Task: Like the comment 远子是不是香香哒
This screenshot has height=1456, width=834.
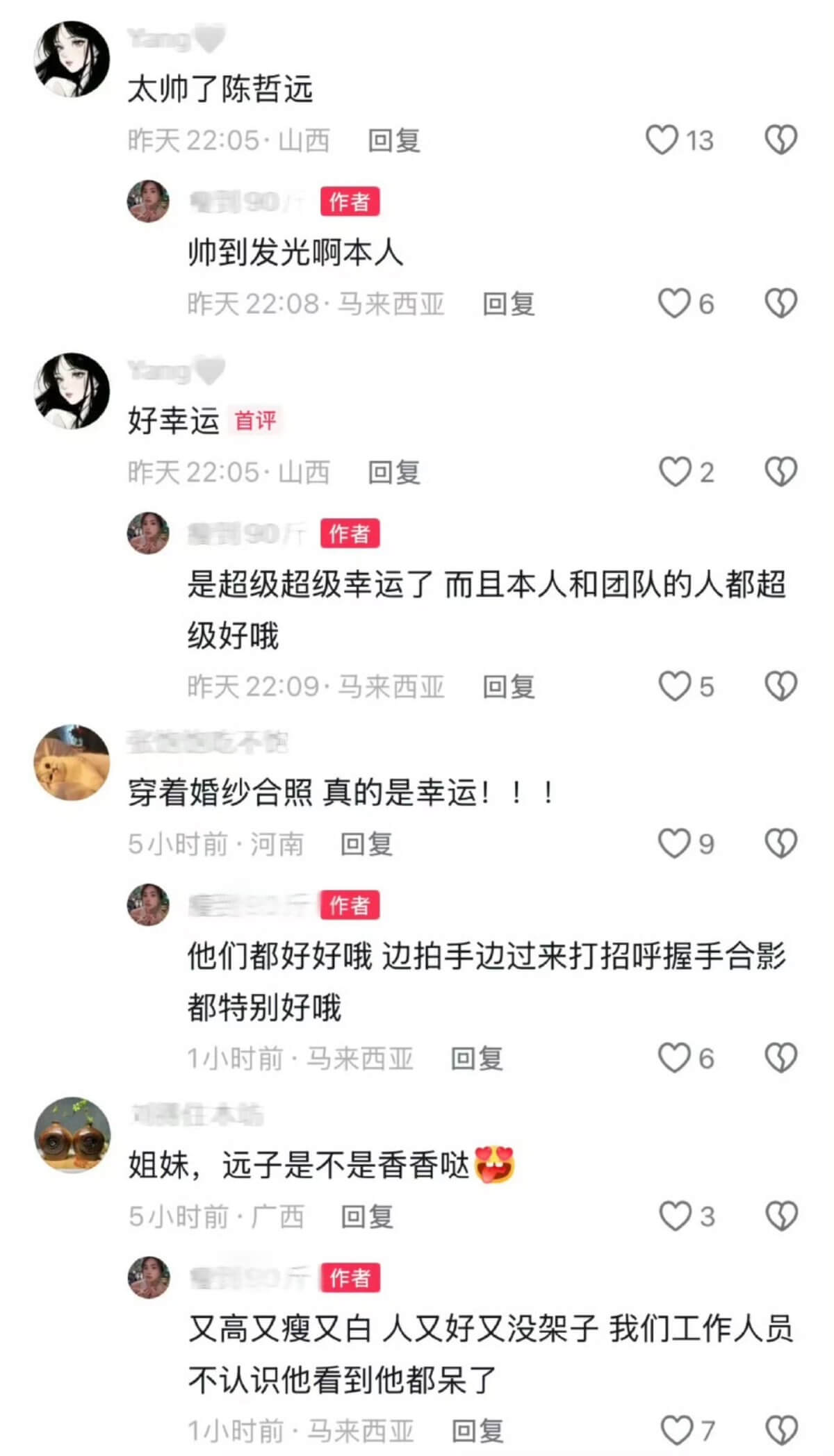Action: pos(674,1216)
